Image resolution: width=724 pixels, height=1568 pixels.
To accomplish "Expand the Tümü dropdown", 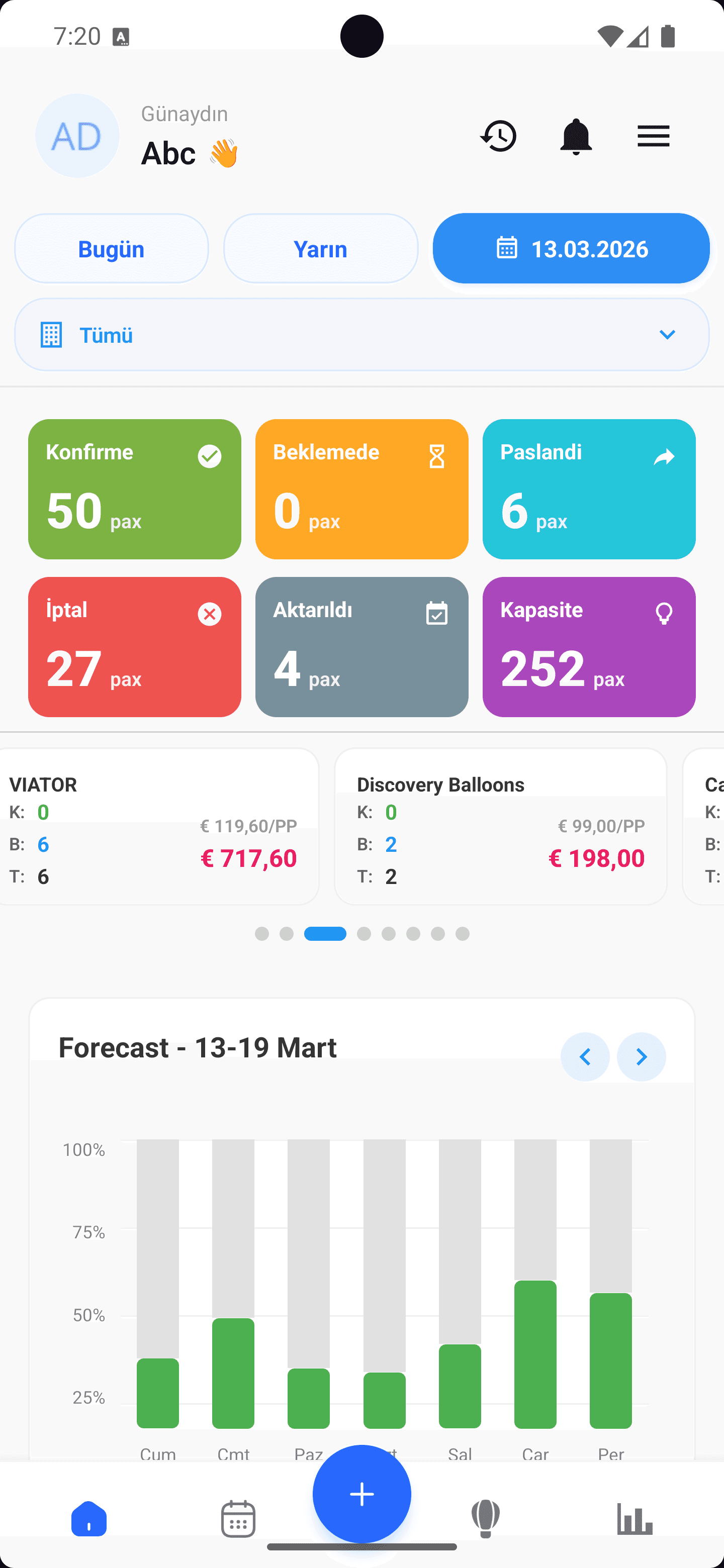I will click(361, 335).
